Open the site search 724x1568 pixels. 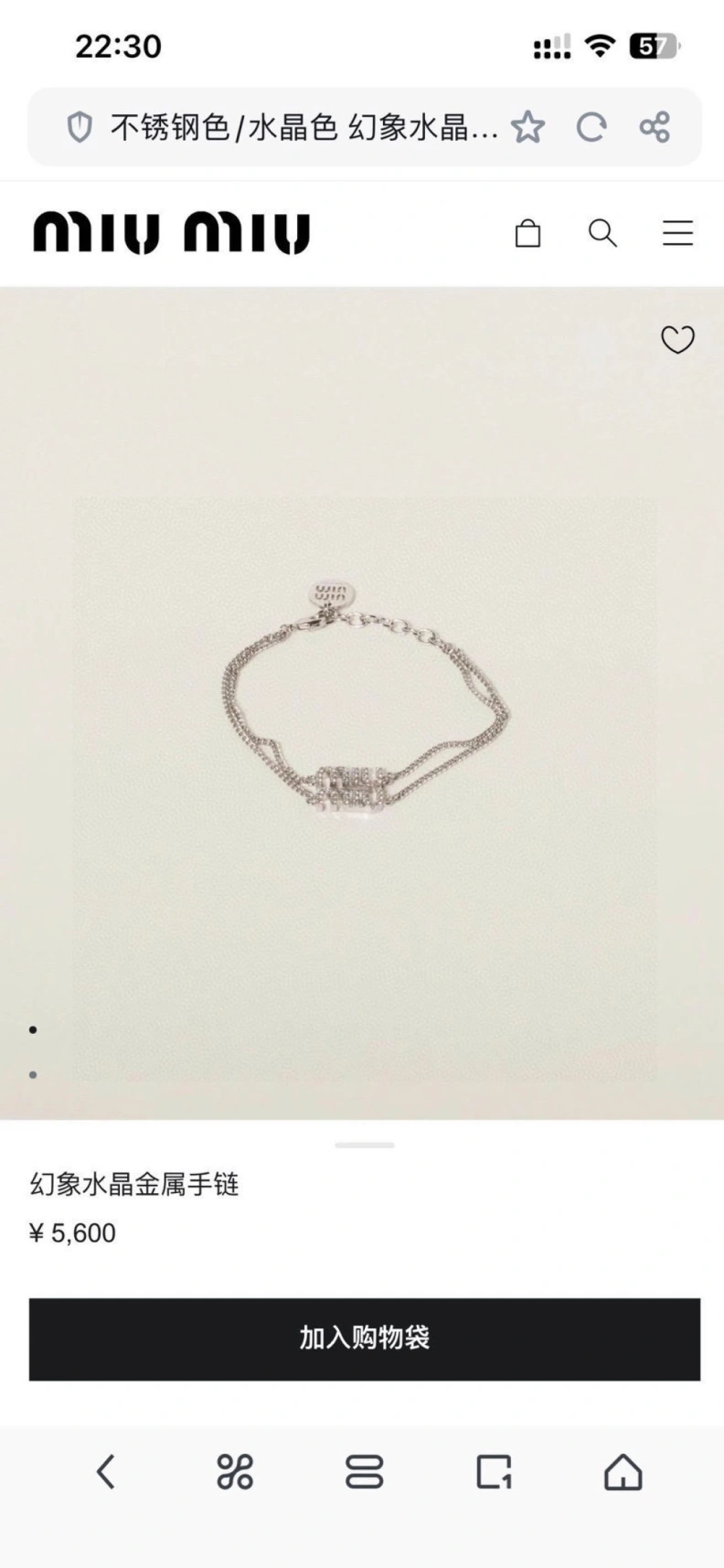602,233
